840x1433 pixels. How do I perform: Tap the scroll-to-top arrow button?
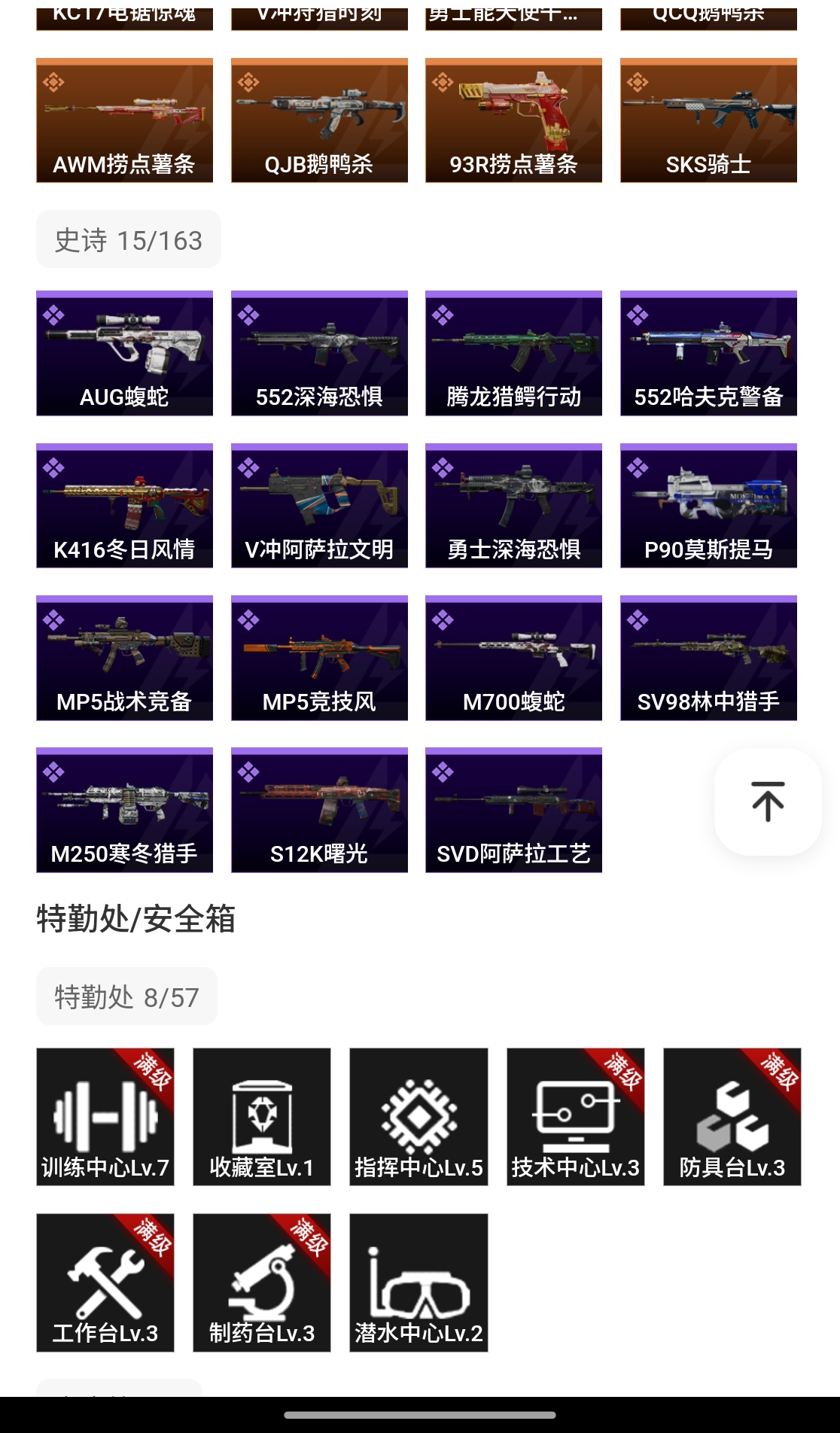point(768,802)
